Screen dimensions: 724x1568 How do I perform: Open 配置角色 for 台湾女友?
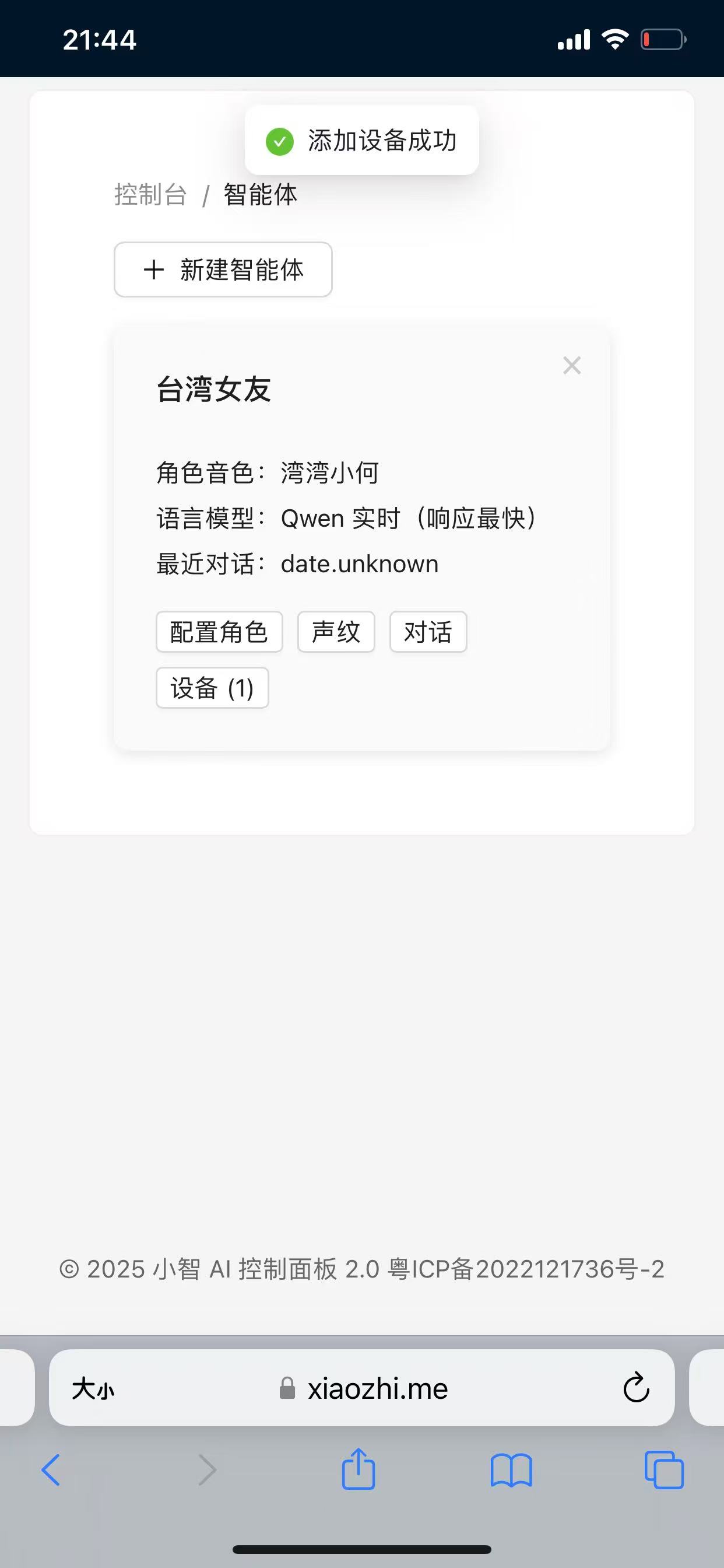[219, 632]
